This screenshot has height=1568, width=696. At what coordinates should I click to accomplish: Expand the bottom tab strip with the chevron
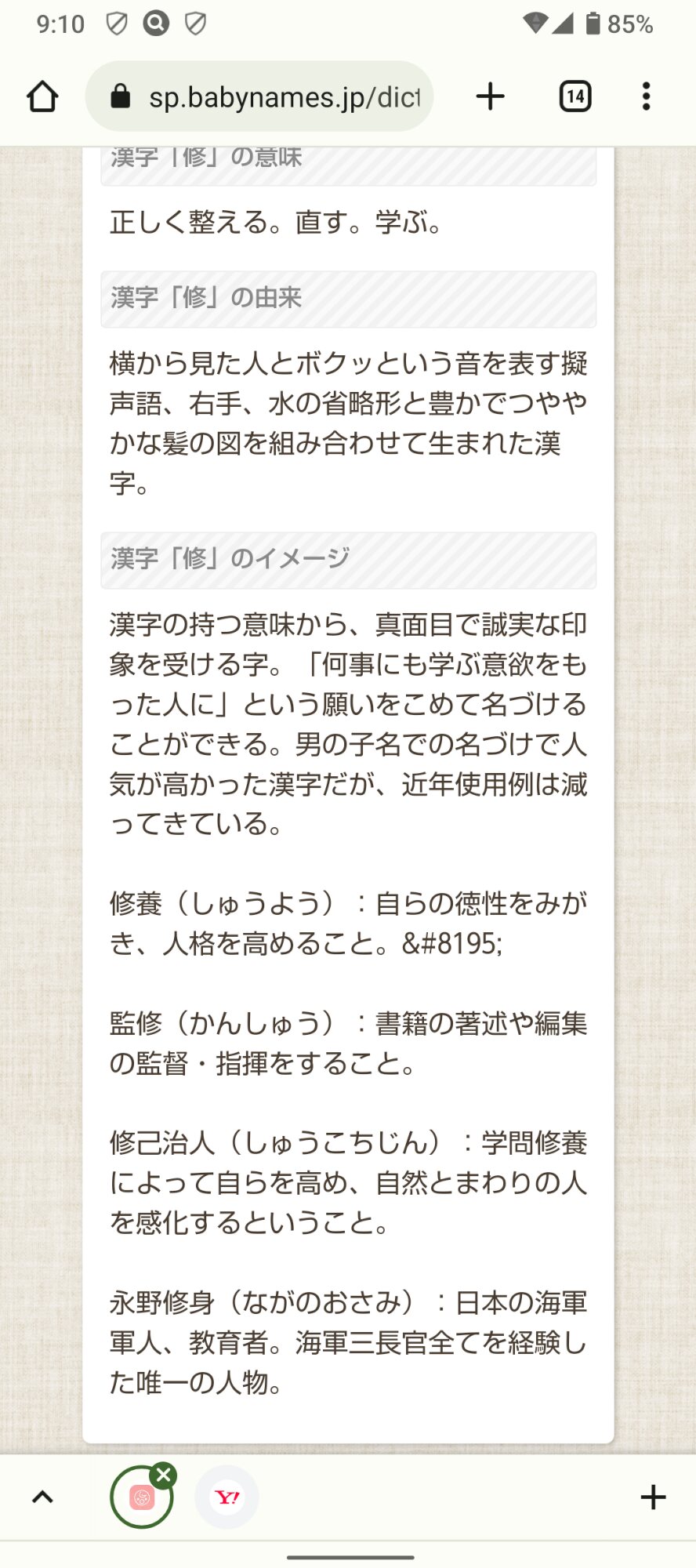42,1497
